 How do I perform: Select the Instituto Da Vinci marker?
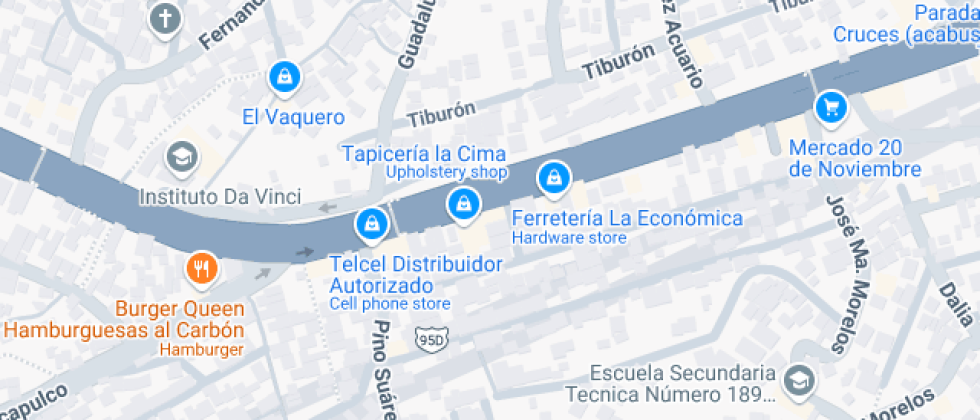point(182,157)
